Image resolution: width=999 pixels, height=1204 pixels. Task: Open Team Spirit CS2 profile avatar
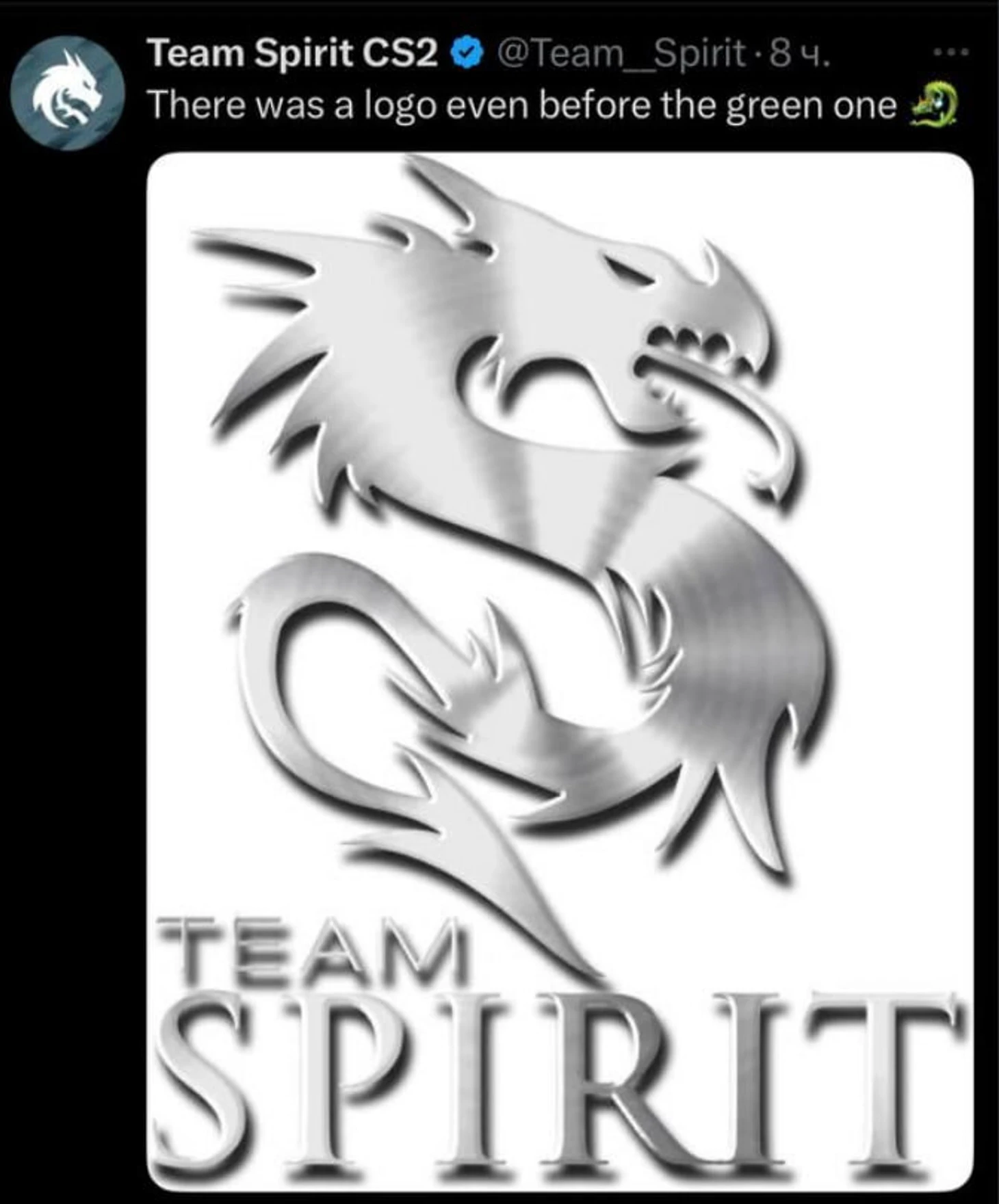point(68,92)
